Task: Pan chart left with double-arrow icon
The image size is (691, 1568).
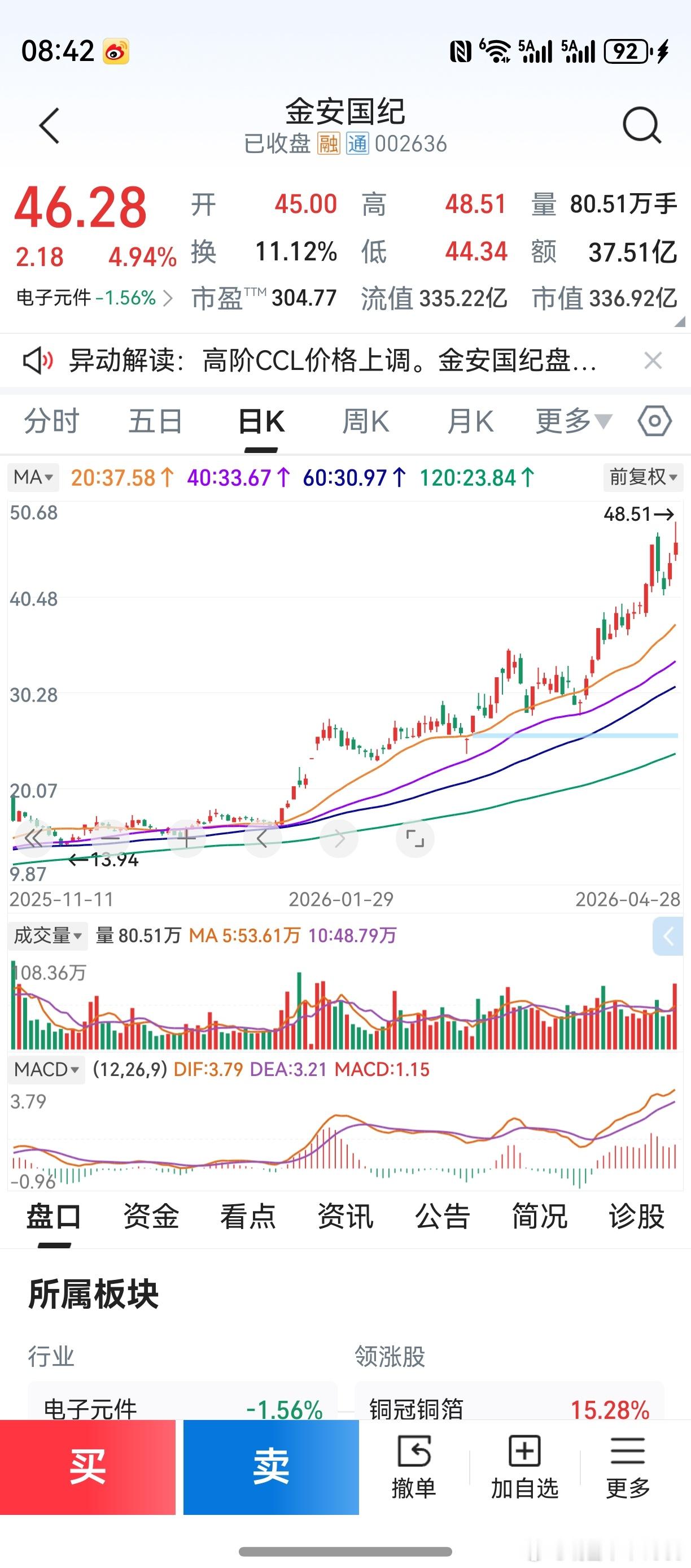Action: [35, 838]
